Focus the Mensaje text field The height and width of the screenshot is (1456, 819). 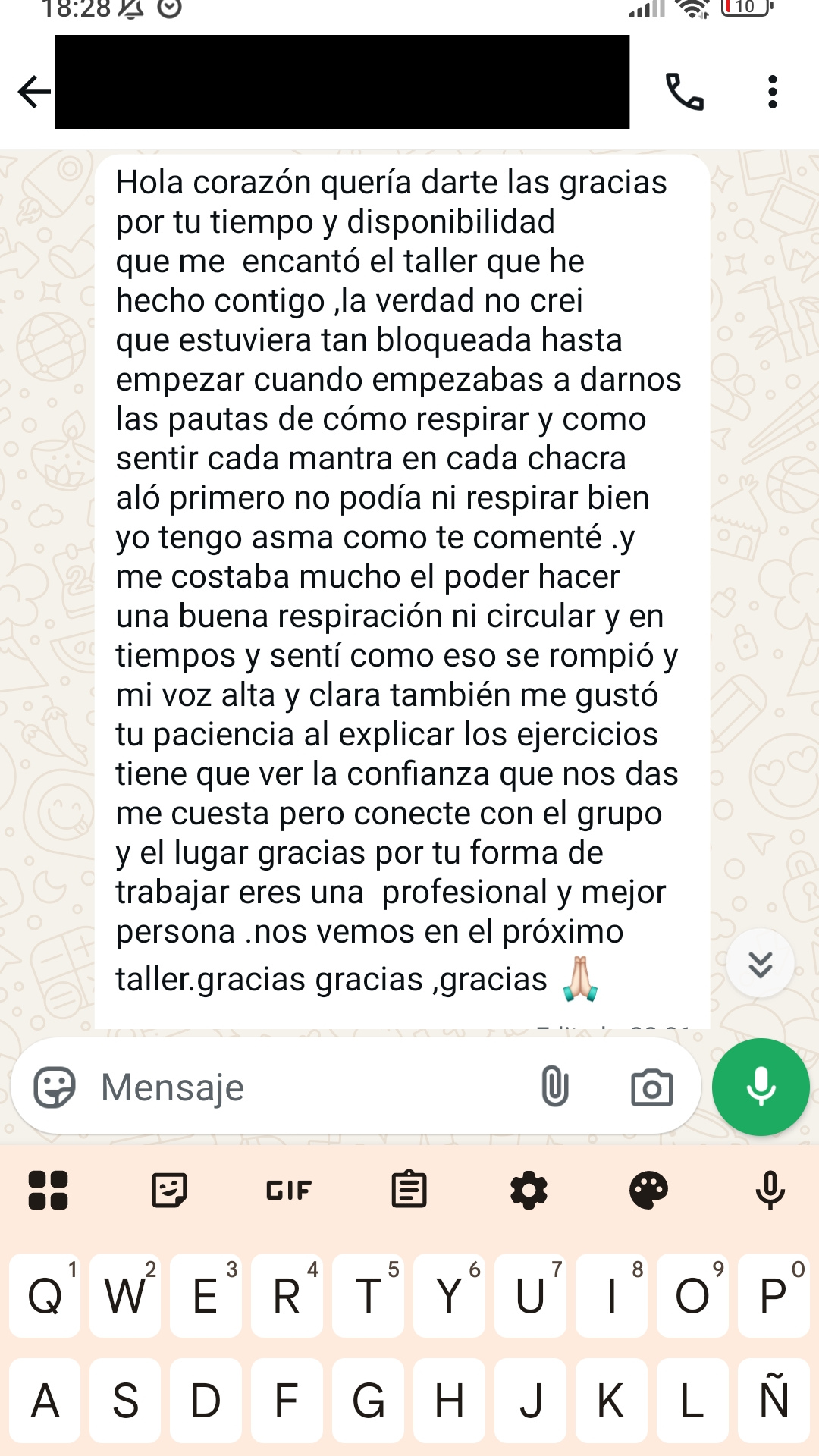(x=303, y=1087)
